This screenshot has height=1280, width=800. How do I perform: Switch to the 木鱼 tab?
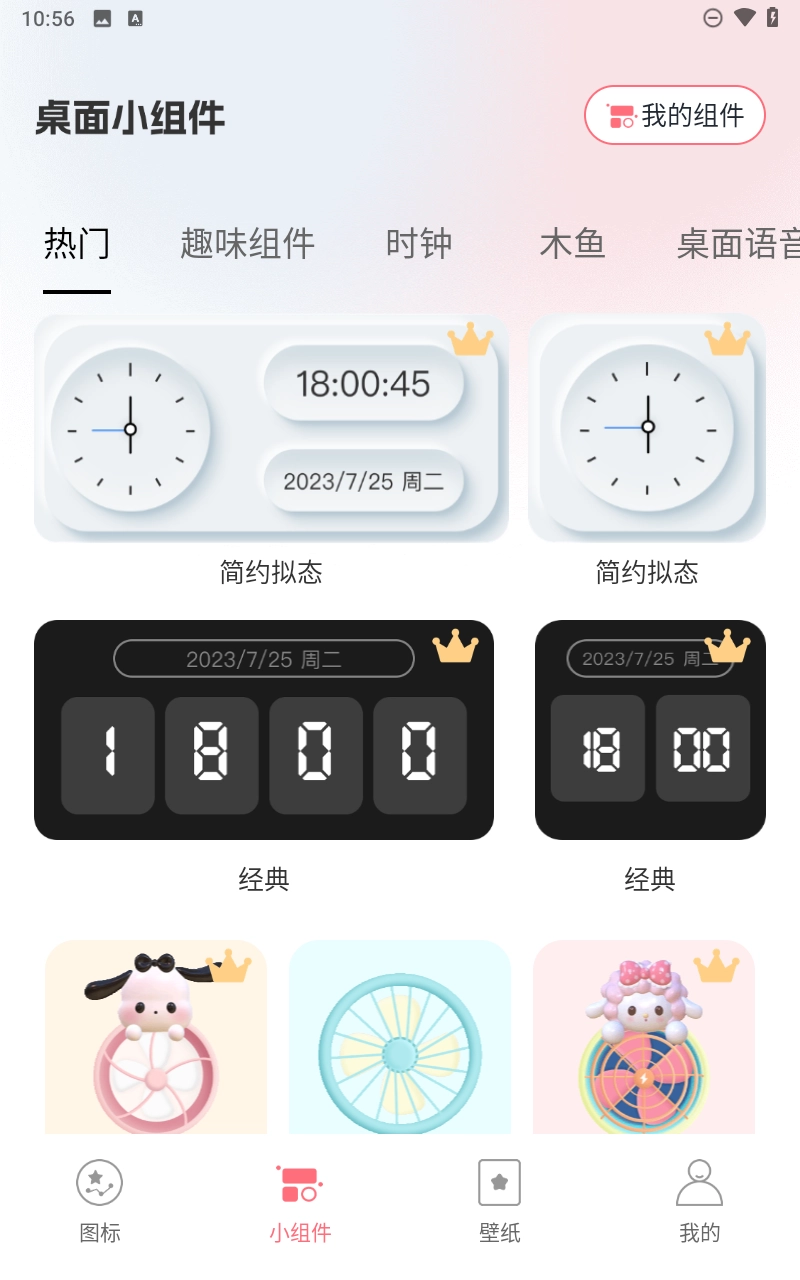click(x=572, y=244)
